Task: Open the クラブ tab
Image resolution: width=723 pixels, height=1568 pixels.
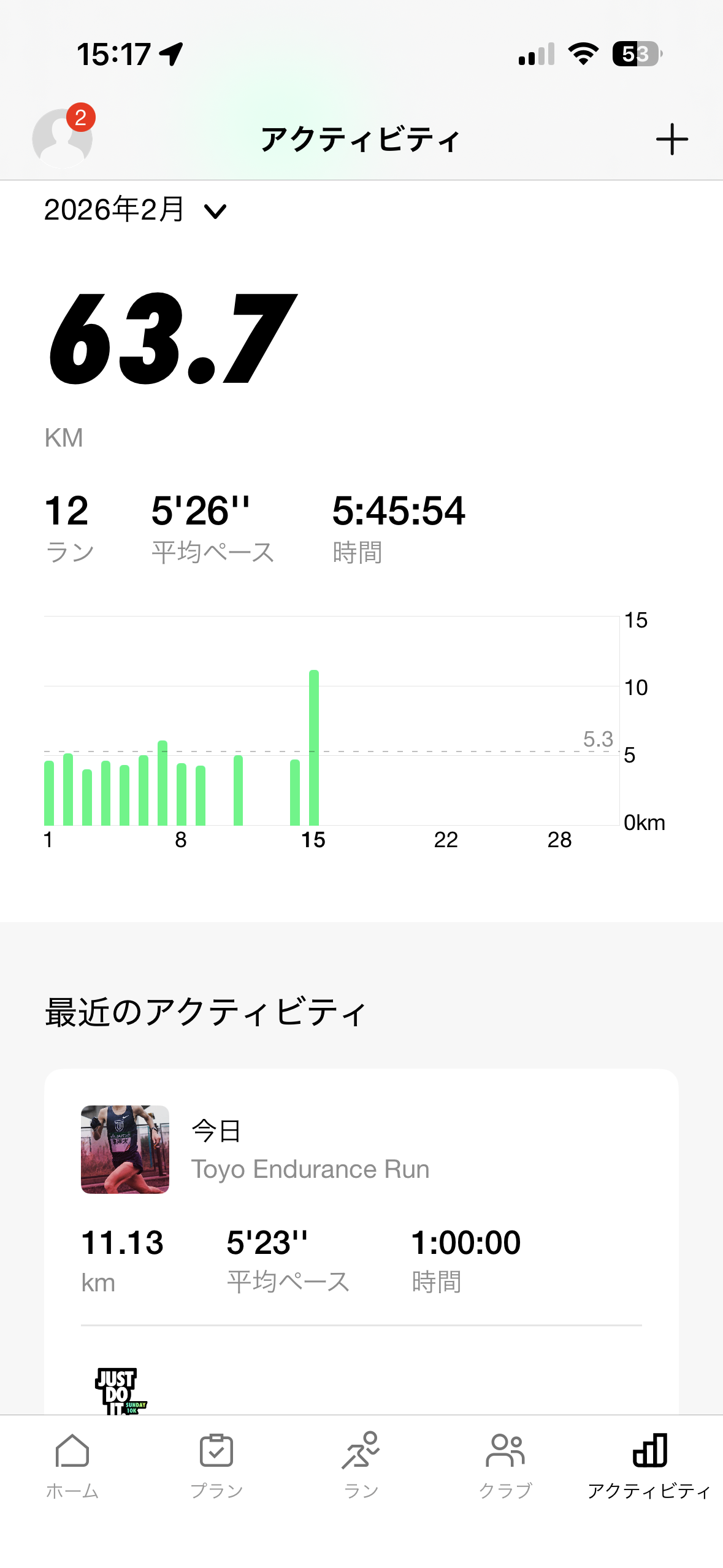Action: pos(505,1465)
